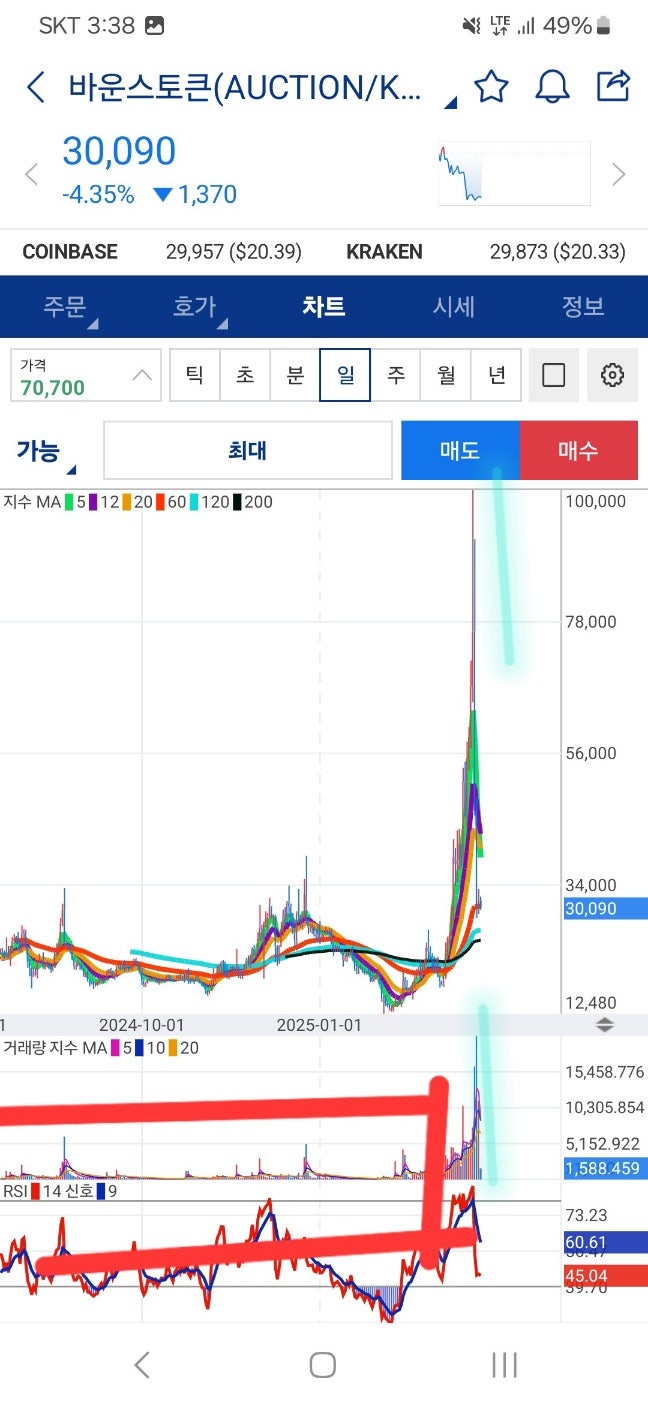Switch to the 시세 tab
Screen dimensions: 648x1404
453,306
